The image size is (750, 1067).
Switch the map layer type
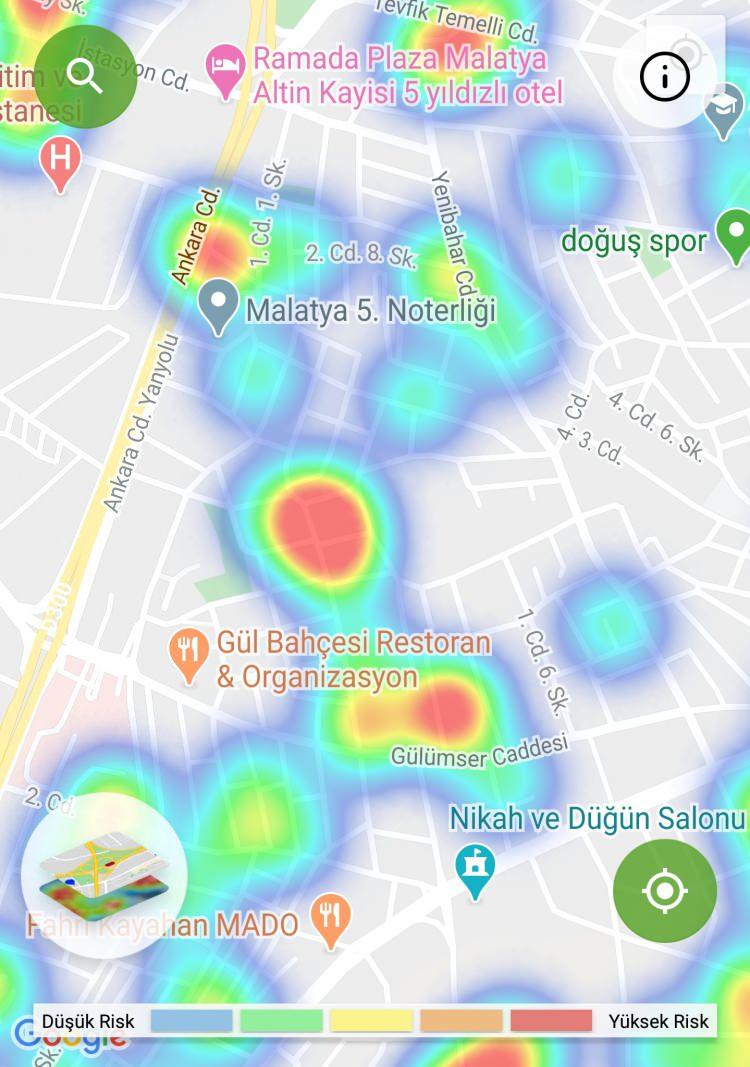(x=103, y=875)
